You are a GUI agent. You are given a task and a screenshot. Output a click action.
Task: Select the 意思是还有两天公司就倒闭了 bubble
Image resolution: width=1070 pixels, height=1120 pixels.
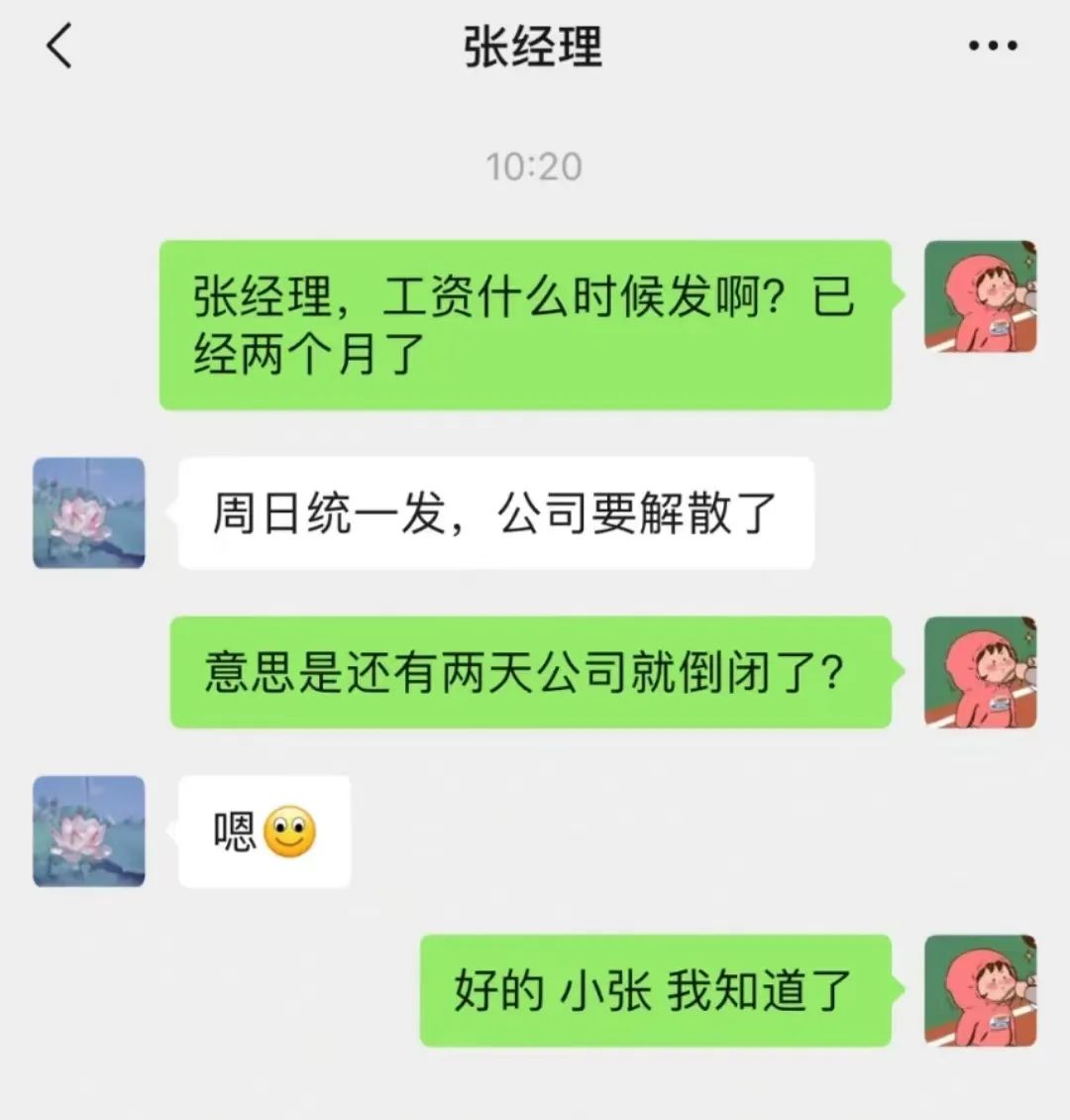point(535,672)
